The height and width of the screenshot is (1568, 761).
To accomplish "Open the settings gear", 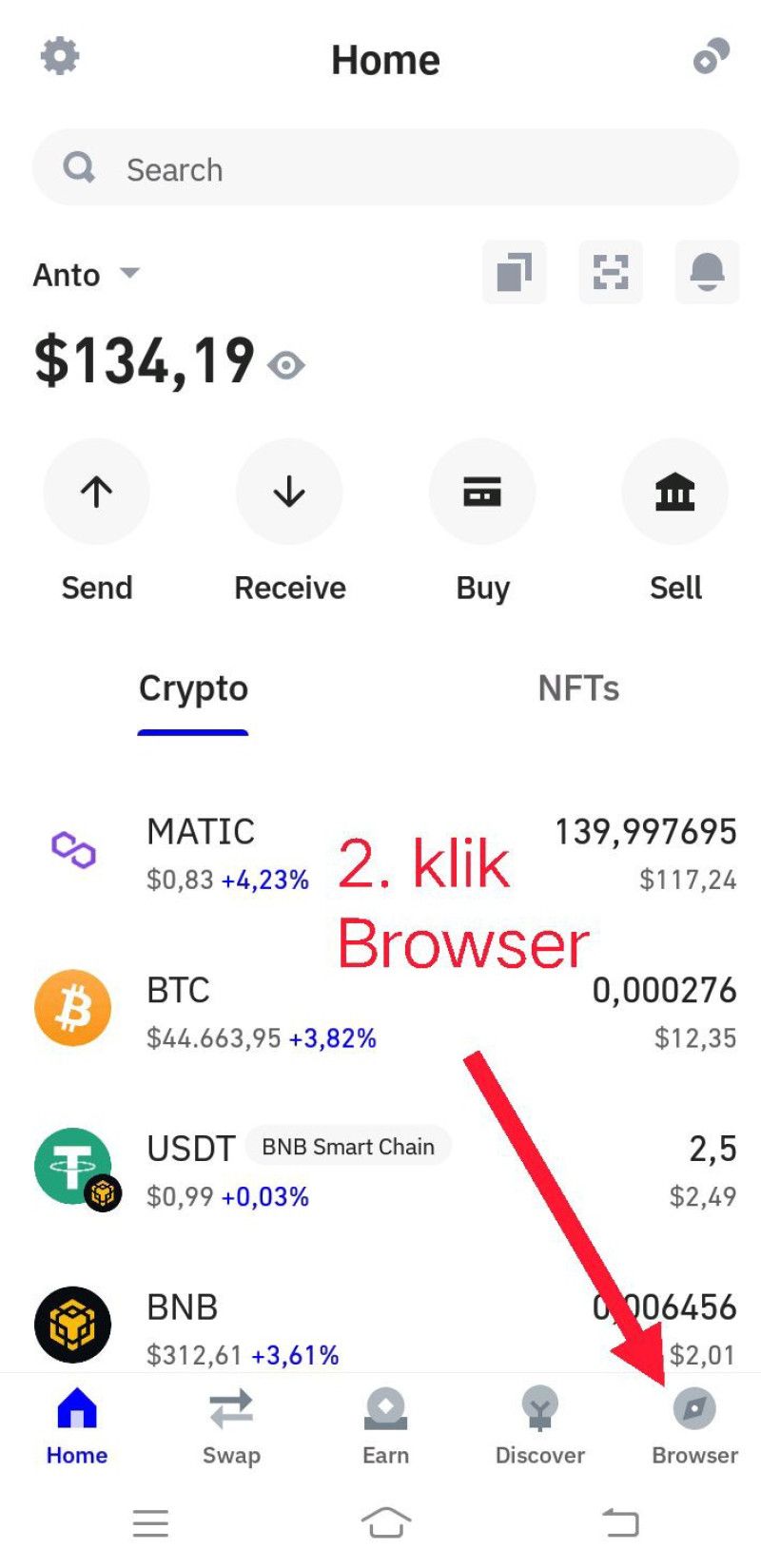I will [x=60, y=57].
